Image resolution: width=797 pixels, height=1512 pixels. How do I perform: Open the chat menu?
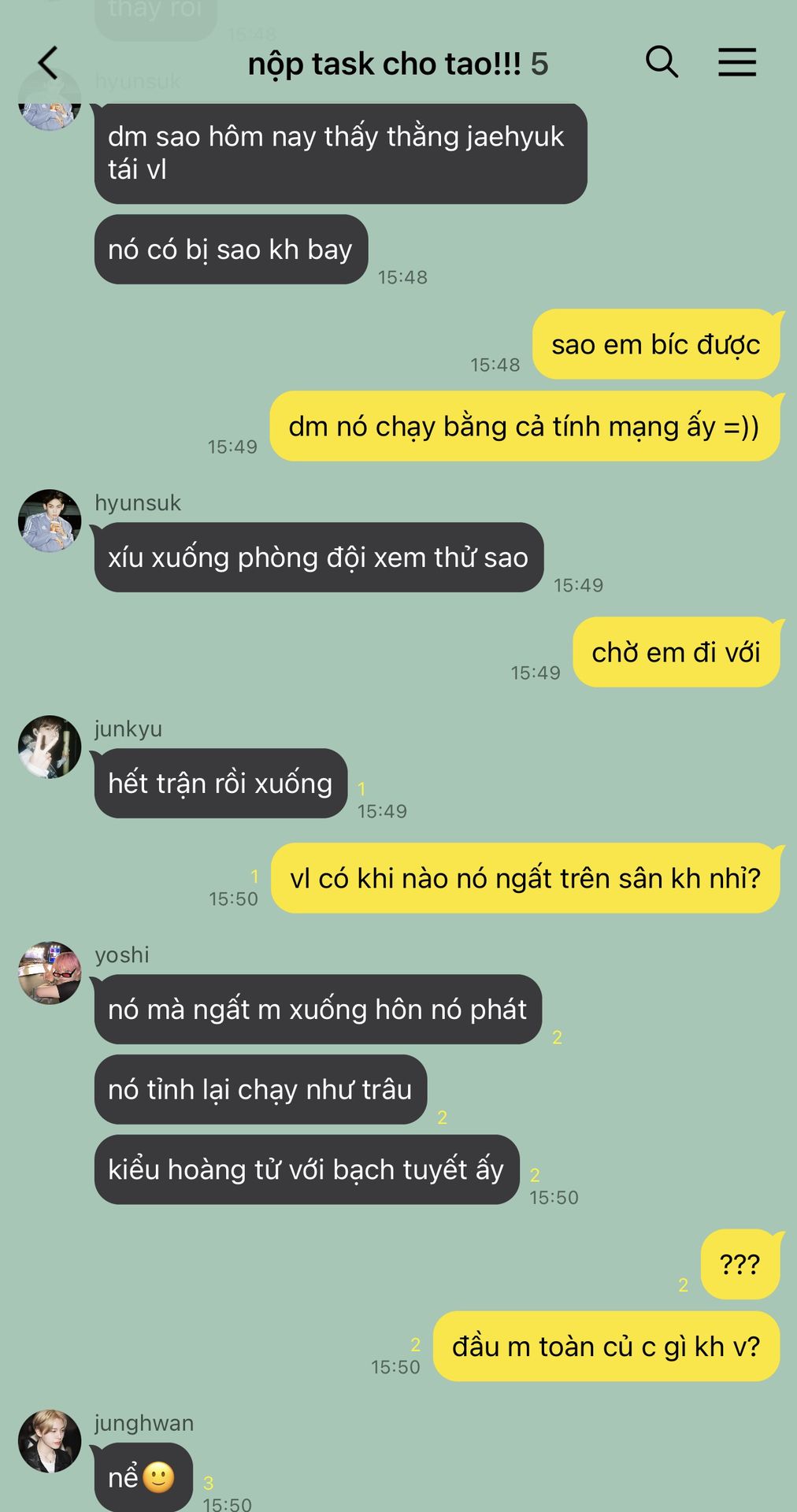click(737, 62)
